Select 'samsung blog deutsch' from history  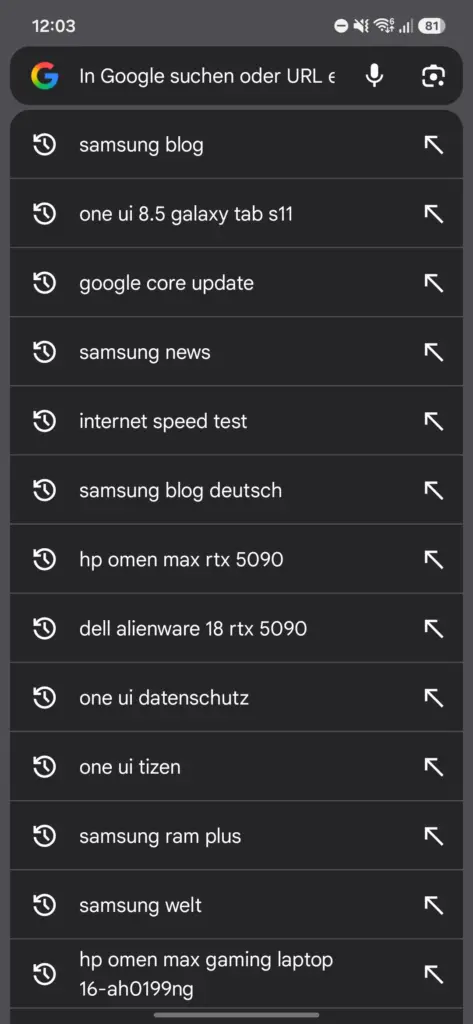tap(236, 490)
